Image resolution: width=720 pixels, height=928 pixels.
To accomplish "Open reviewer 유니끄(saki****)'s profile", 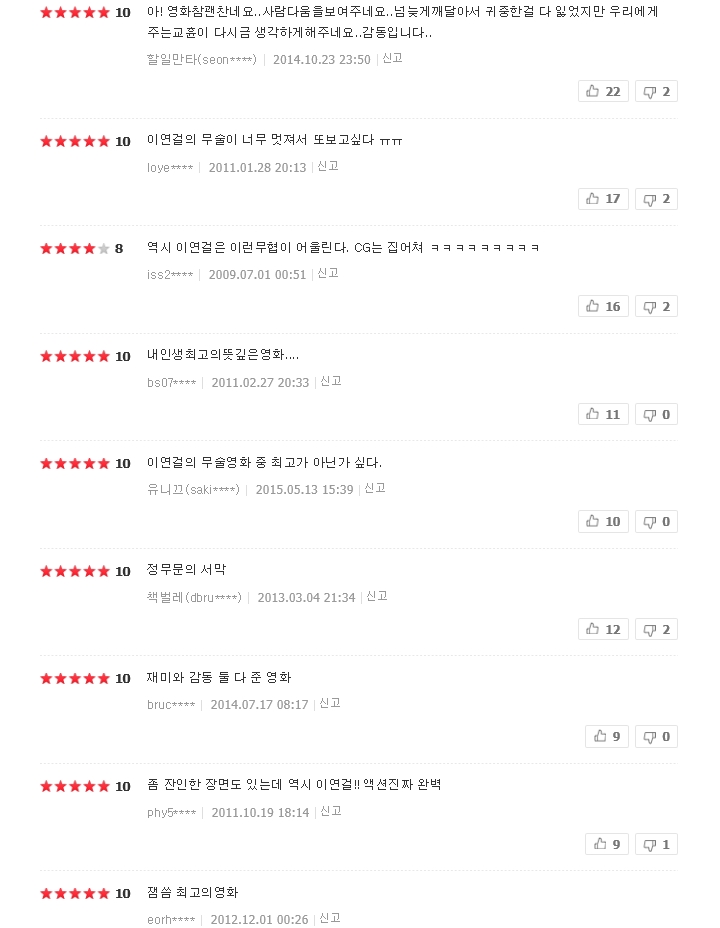I will tap(193, 490).
